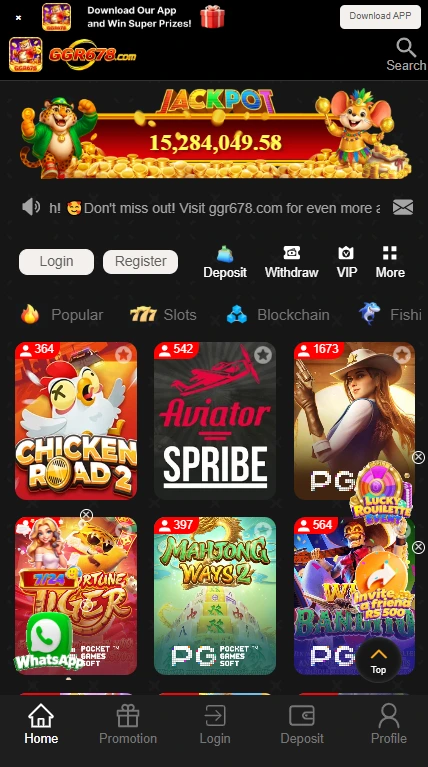Image resolution: width=428 pixels, height=767 pixels.
Task: Open the More menu
Action: click(x=390, y=262)
